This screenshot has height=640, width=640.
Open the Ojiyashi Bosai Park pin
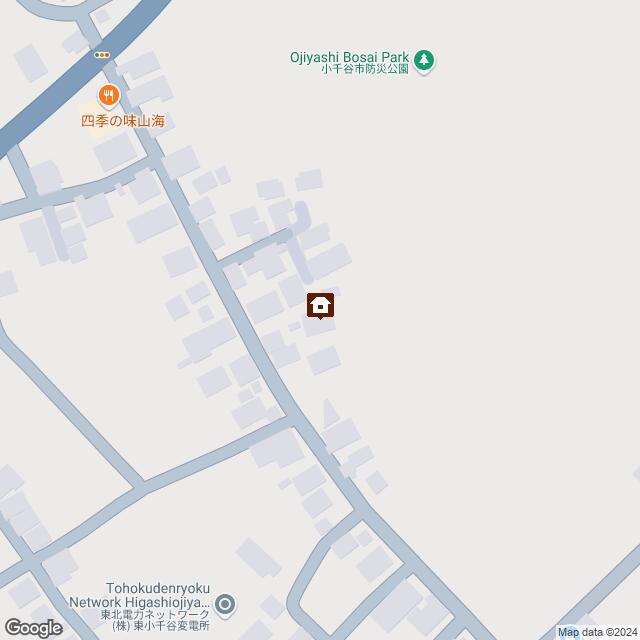[x=425, y=60]
